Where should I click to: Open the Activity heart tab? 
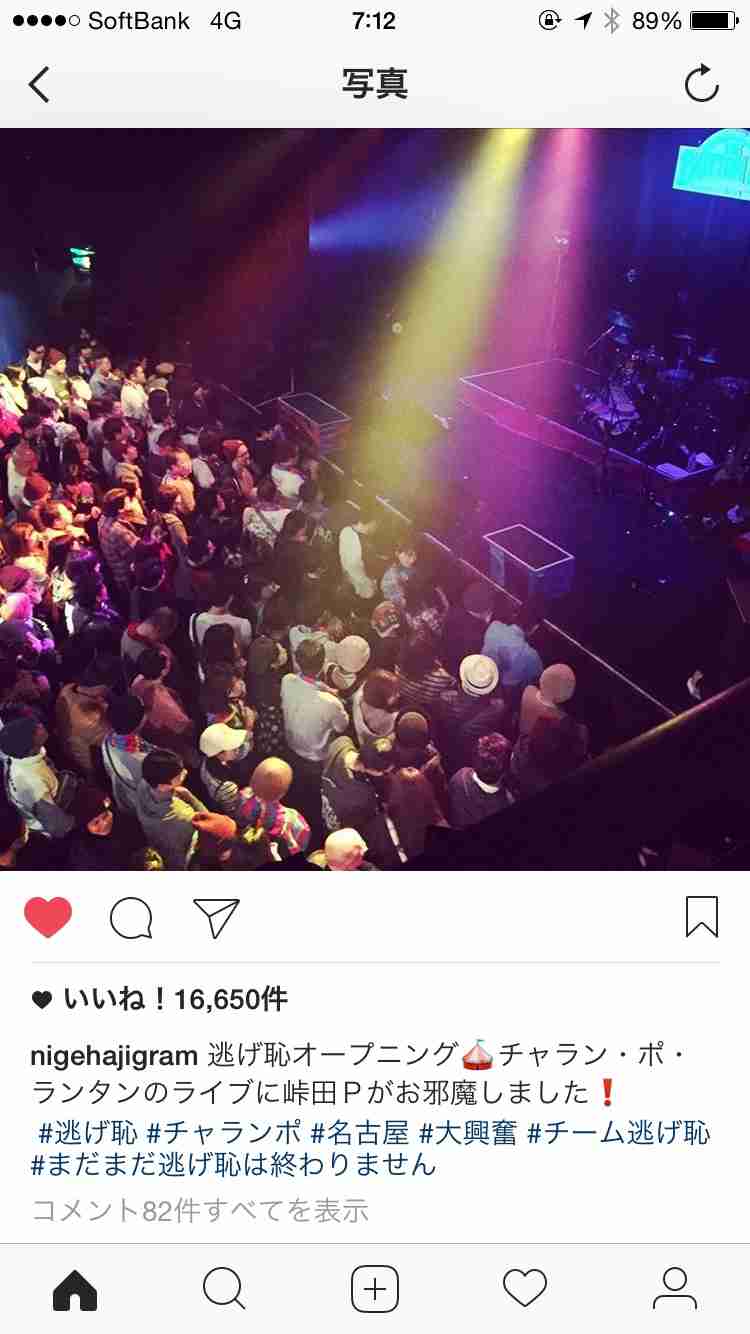click(525, 1289)
